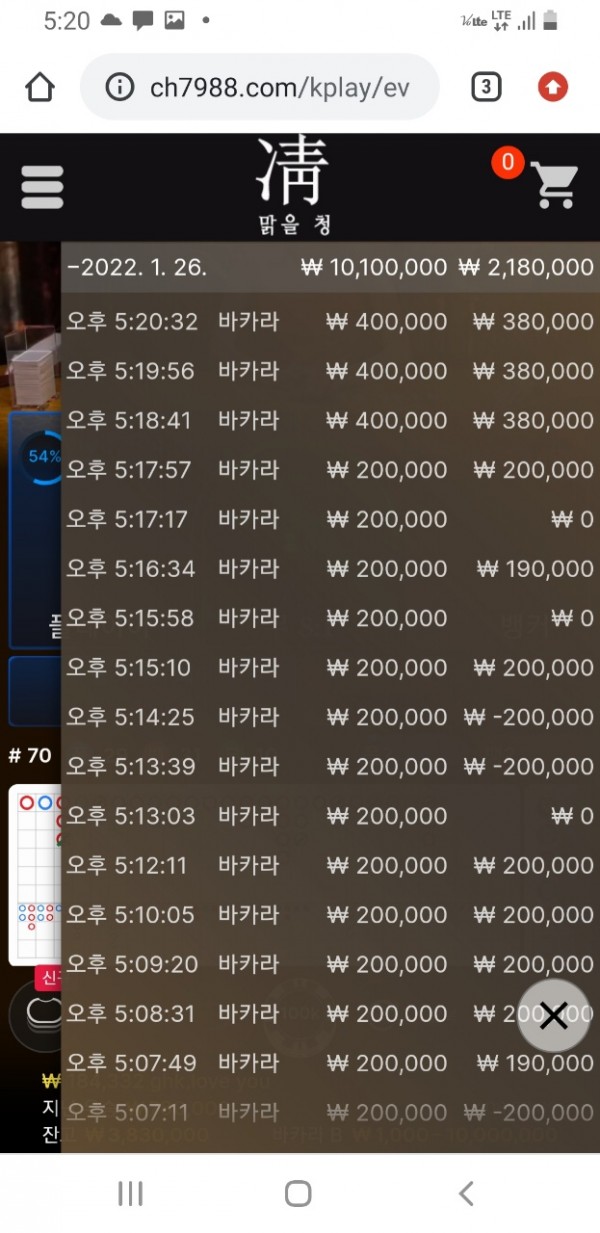Open the system recent apps view
This screenshot has width=600, height=1233.
tap(131, 1192)
